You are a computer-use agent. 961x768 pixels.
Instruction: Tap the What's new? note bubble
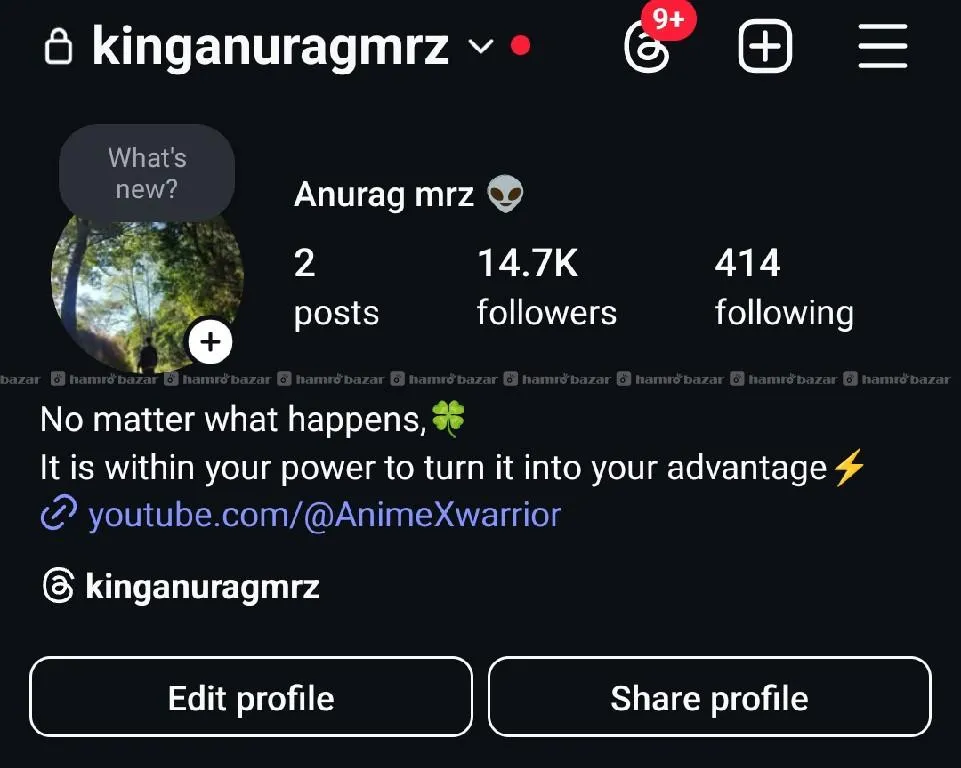(147, 172)
